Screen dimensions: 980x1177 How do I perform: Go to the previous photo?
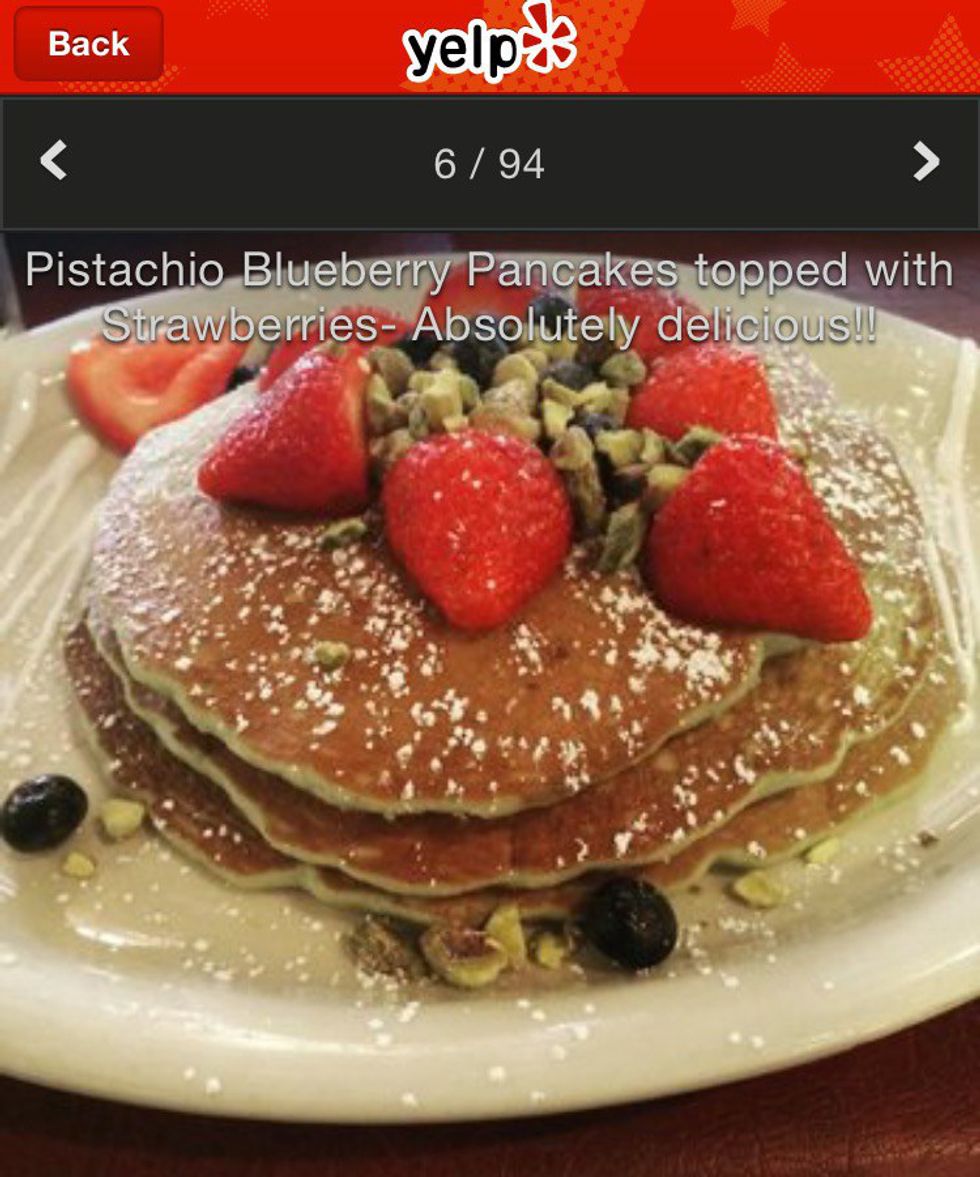click(x=53, y=161)
